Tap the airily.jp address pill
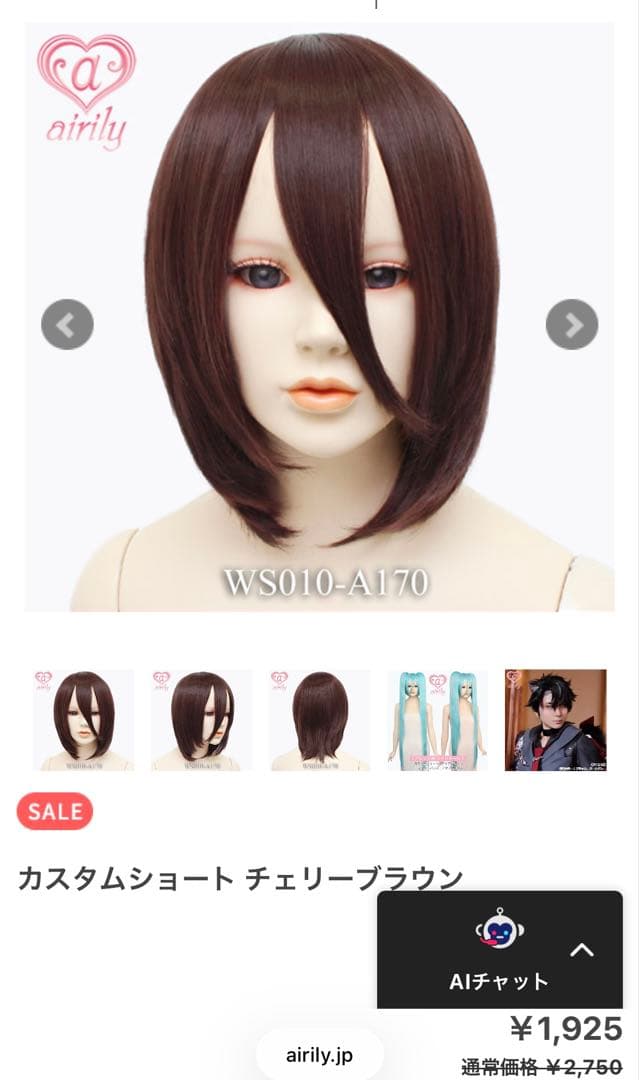The width and height of the screenshot is (639, 1080). click(319, 1055)
